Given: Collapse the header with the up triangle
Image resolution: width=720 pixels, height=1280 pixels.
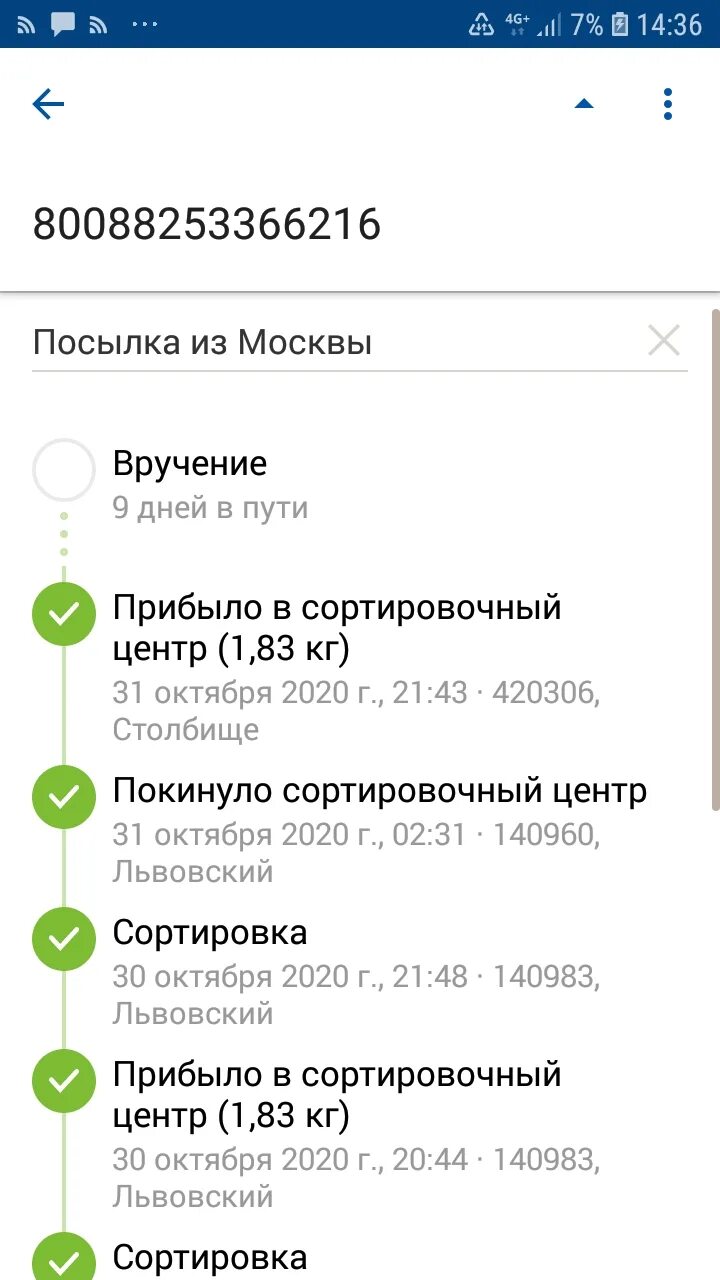Looking at the screenshot, I should [x=584, y=104].
